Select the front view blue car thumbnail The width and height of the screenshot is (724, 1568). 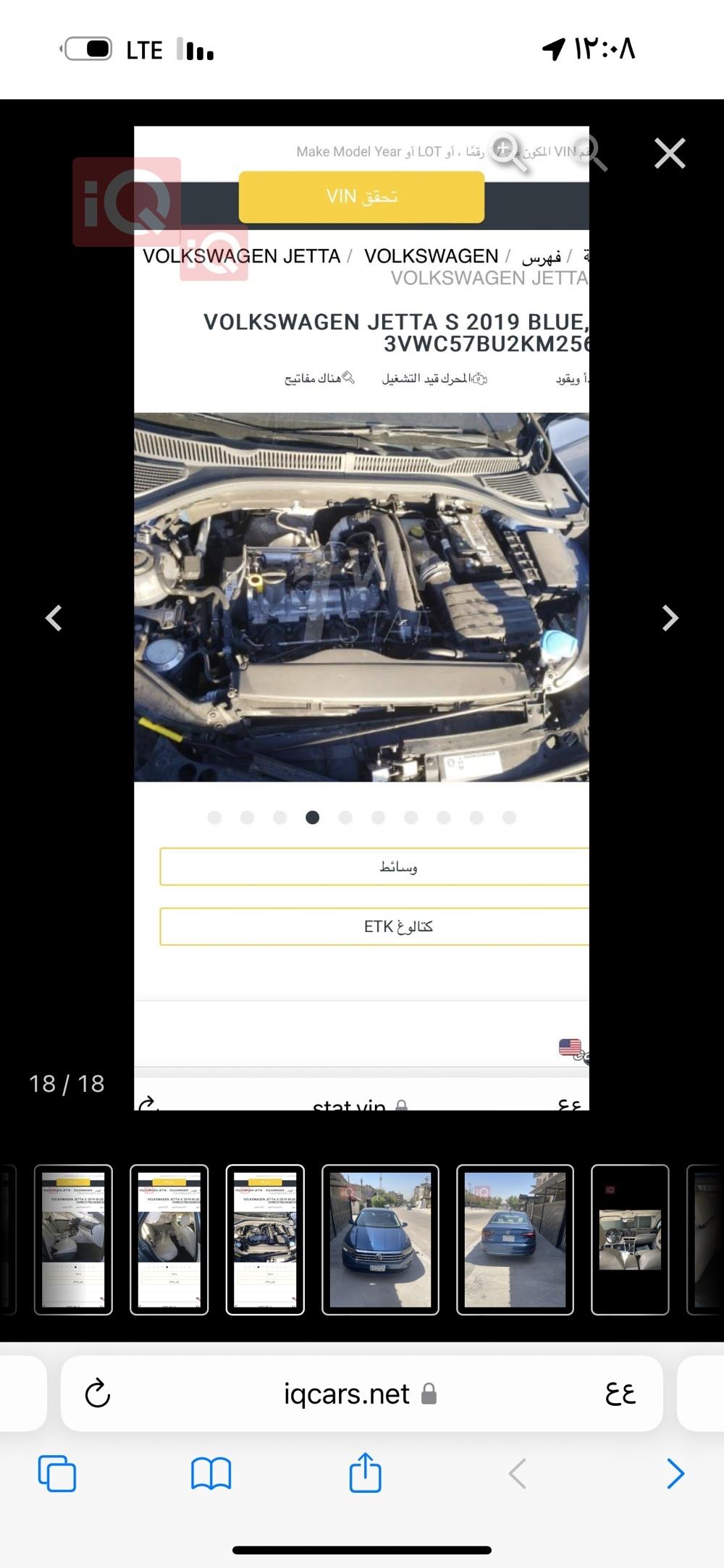(x=380, y=1239)
